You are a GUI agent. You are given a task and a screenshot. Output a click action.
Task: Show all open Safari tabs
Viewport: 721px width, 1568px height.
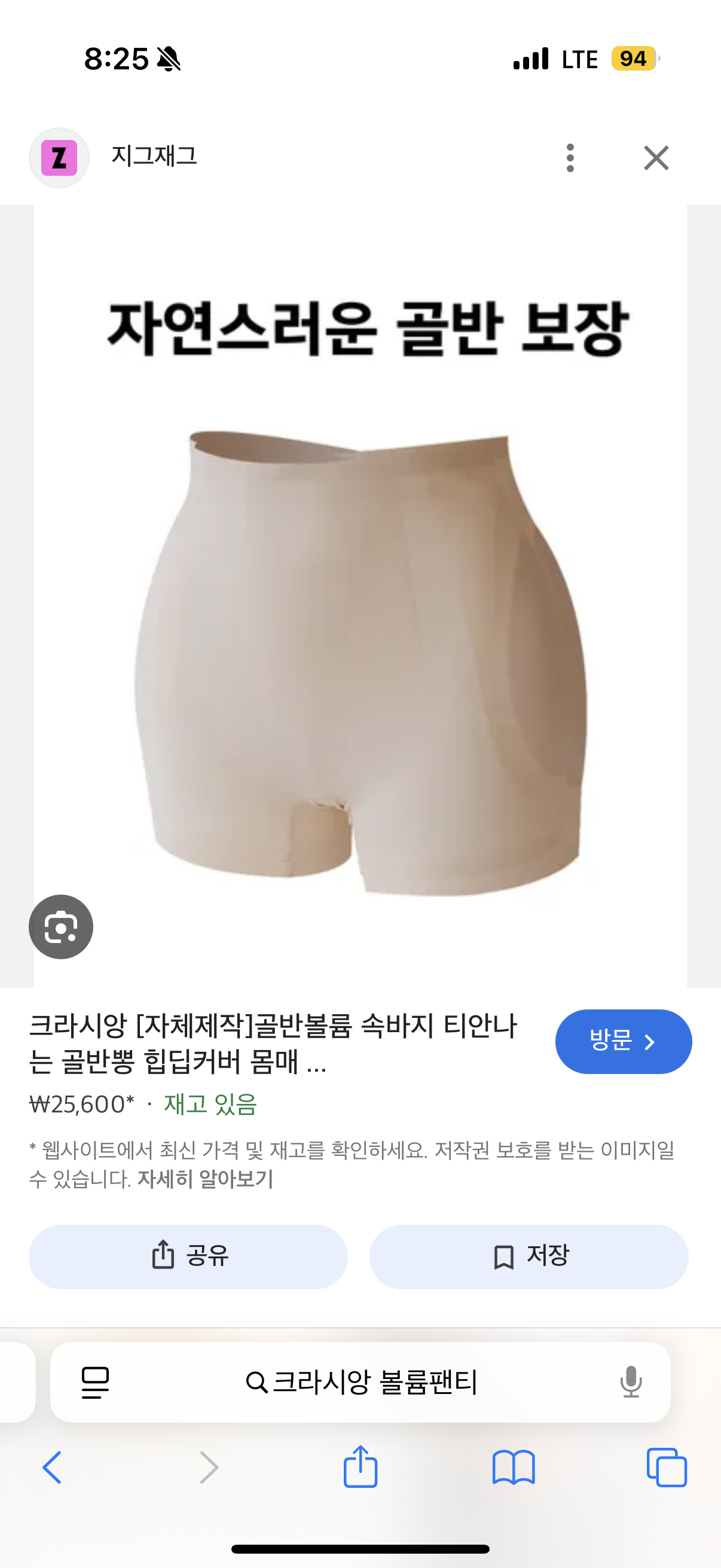coord(667,1467)
